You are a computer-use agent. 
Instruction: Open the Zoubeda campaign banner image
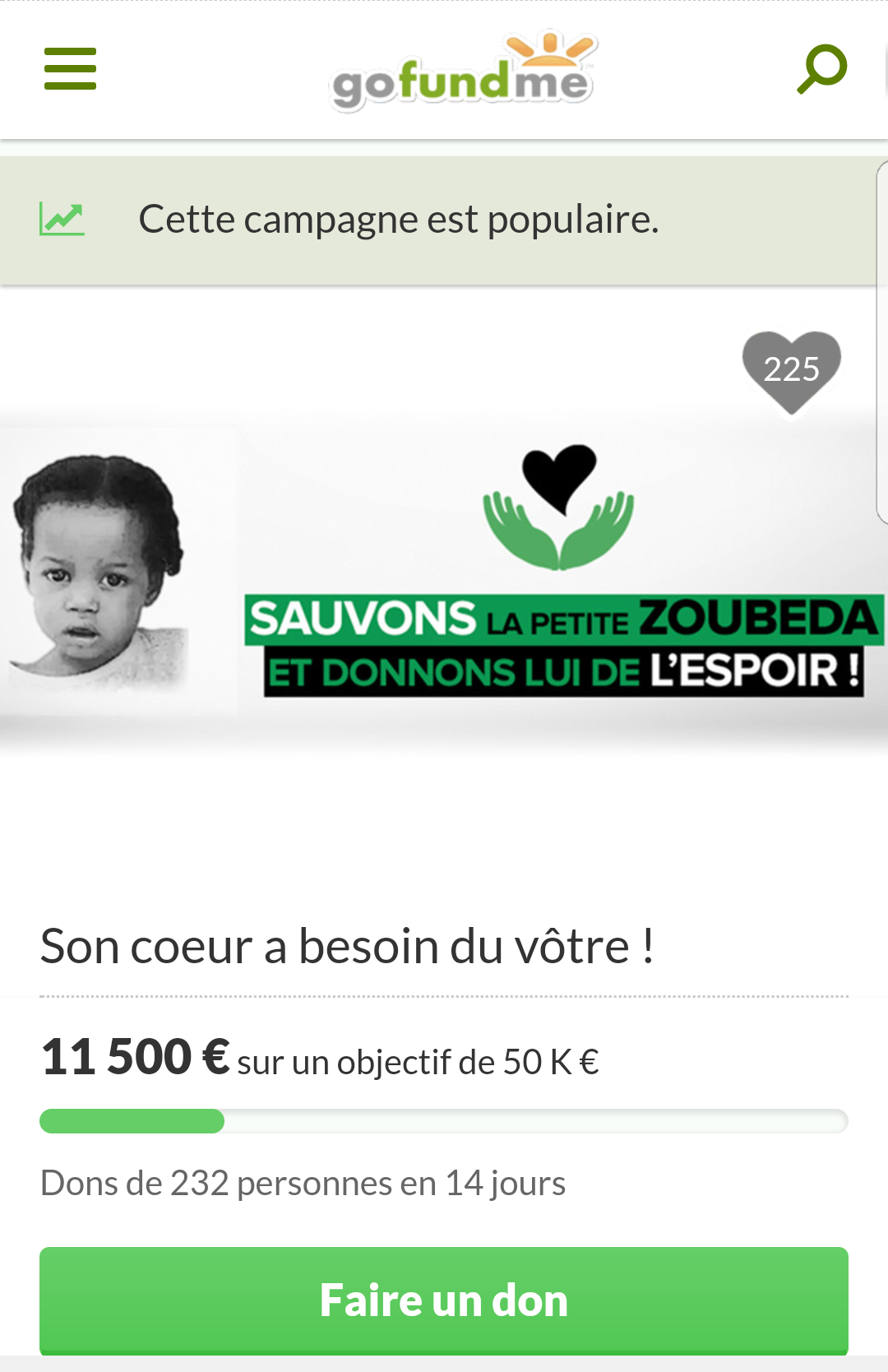(x=444, y=576)
